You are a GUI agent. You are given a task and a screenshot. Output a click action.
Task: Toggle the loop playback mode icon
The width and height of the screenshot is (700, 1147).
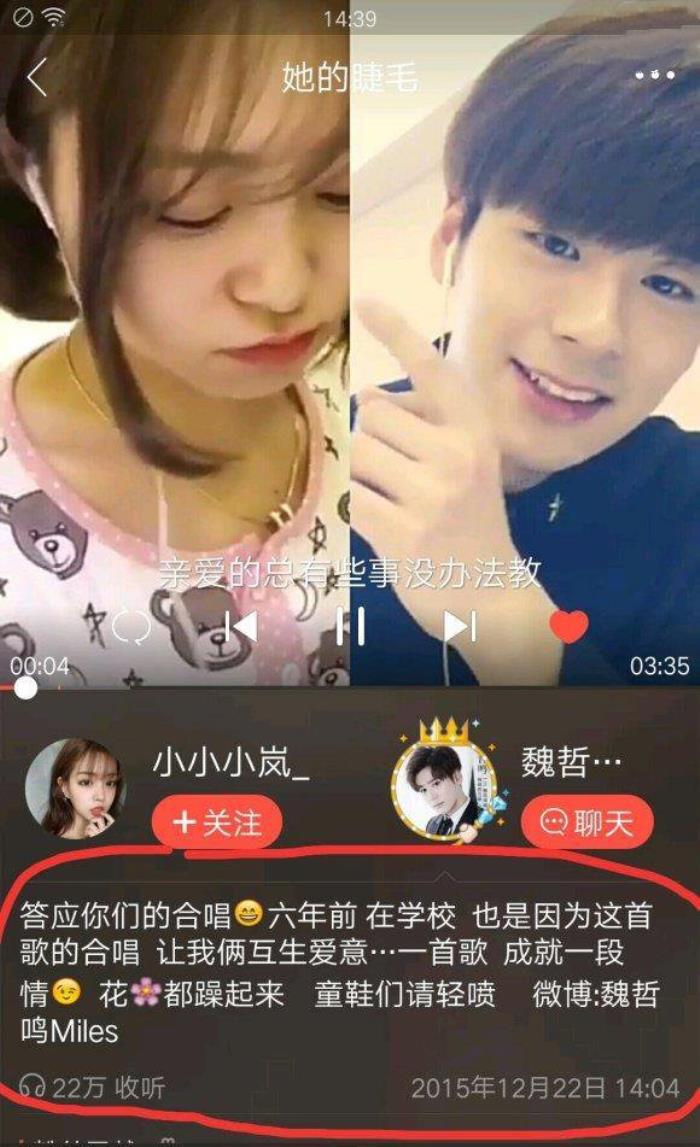[131, 627]
